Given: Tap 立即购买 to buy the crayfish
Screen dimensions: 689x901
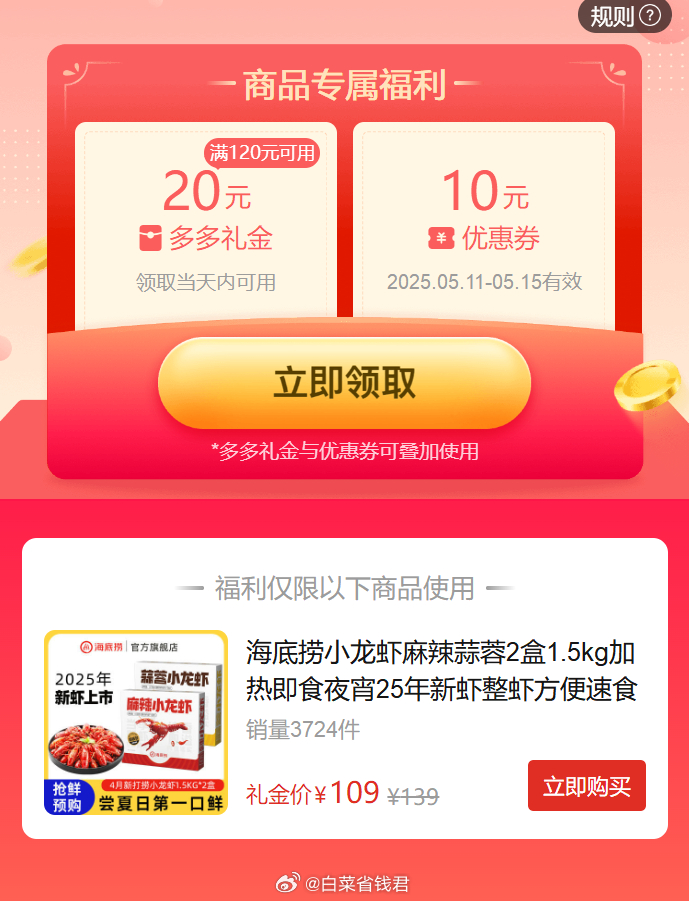Looking at the screenshot, I should pyautogui.click(x=586, y=786).
